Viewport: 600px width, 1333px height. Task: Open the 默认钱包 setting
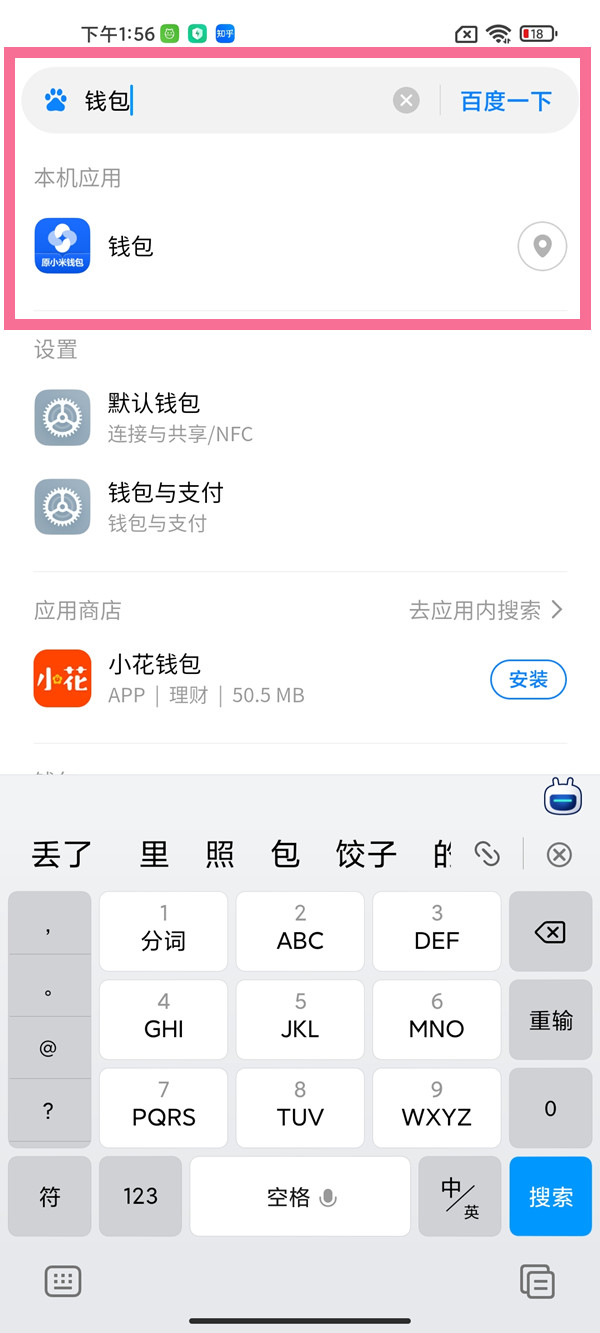point(154,416)
